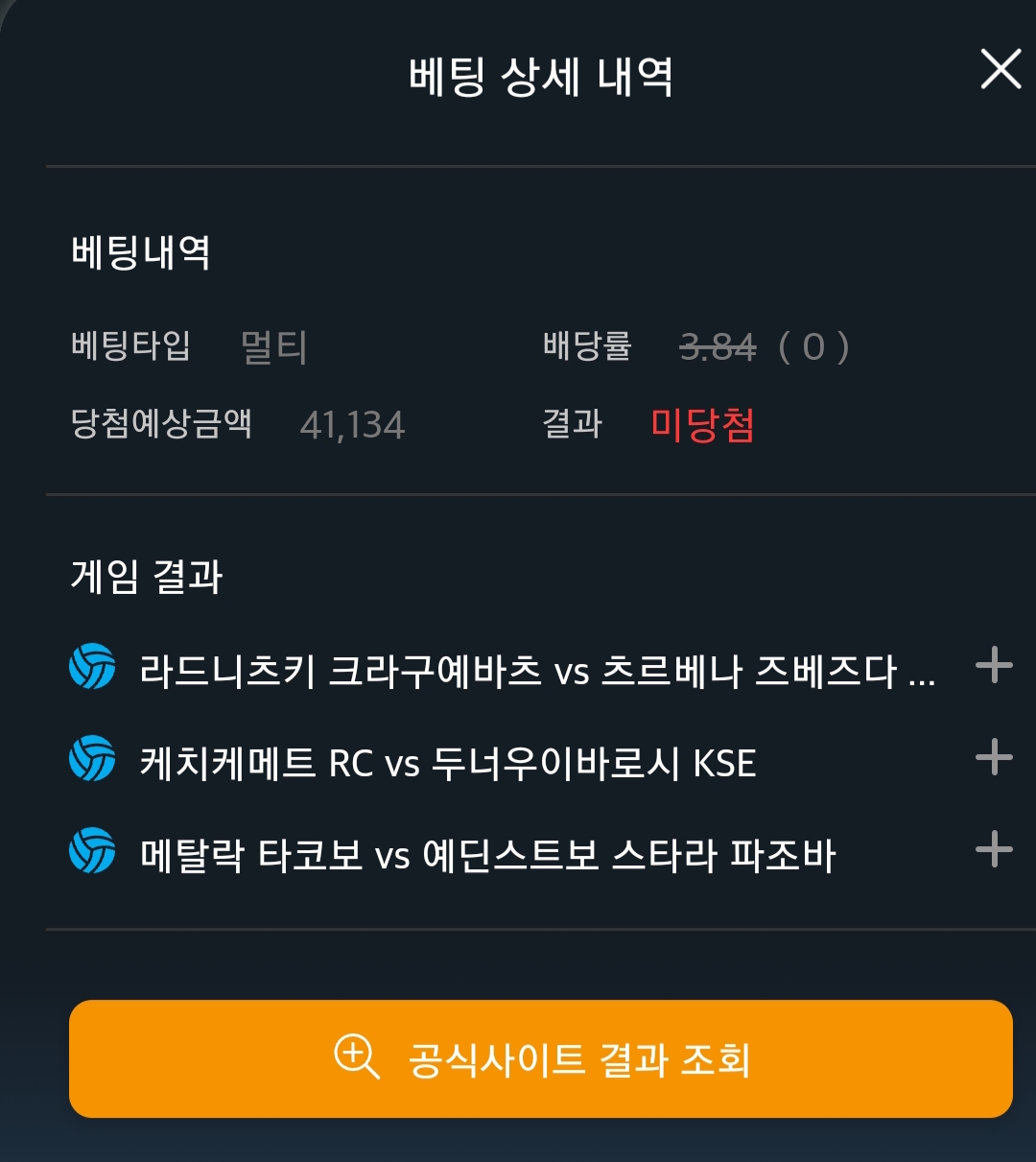Expand the 메탈락 타코보 match row
1036x1162 pixels.
994,849
